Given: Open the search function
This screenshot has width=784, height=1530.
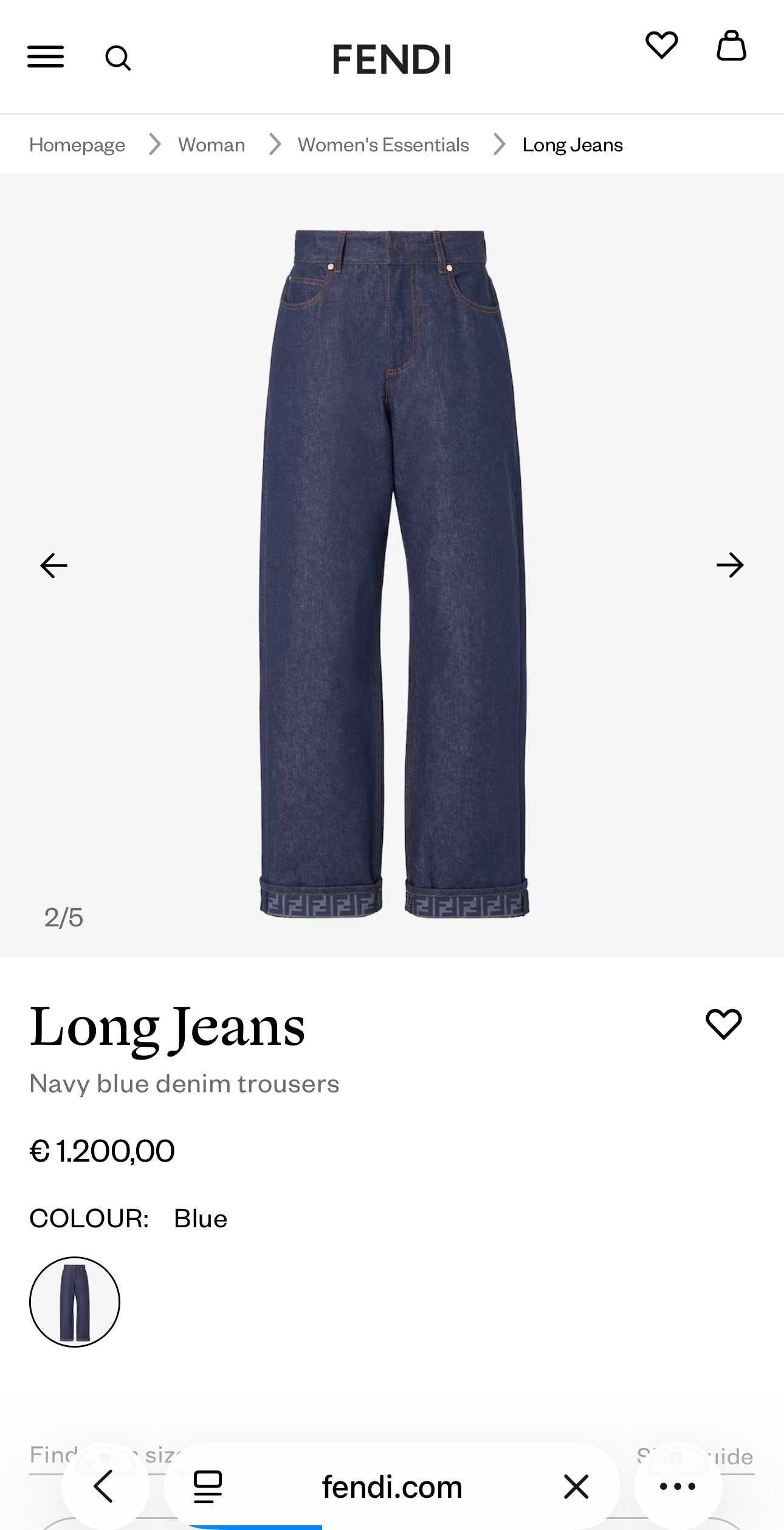Looking at the screenshot, I should tap(119, 58).
